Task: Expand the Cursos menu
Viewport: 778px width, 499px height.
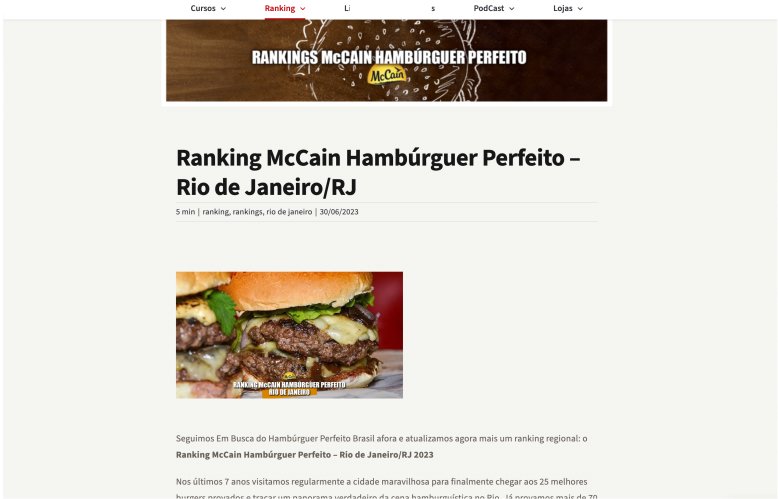Action: pyautogui.click(x=207, y=8)
